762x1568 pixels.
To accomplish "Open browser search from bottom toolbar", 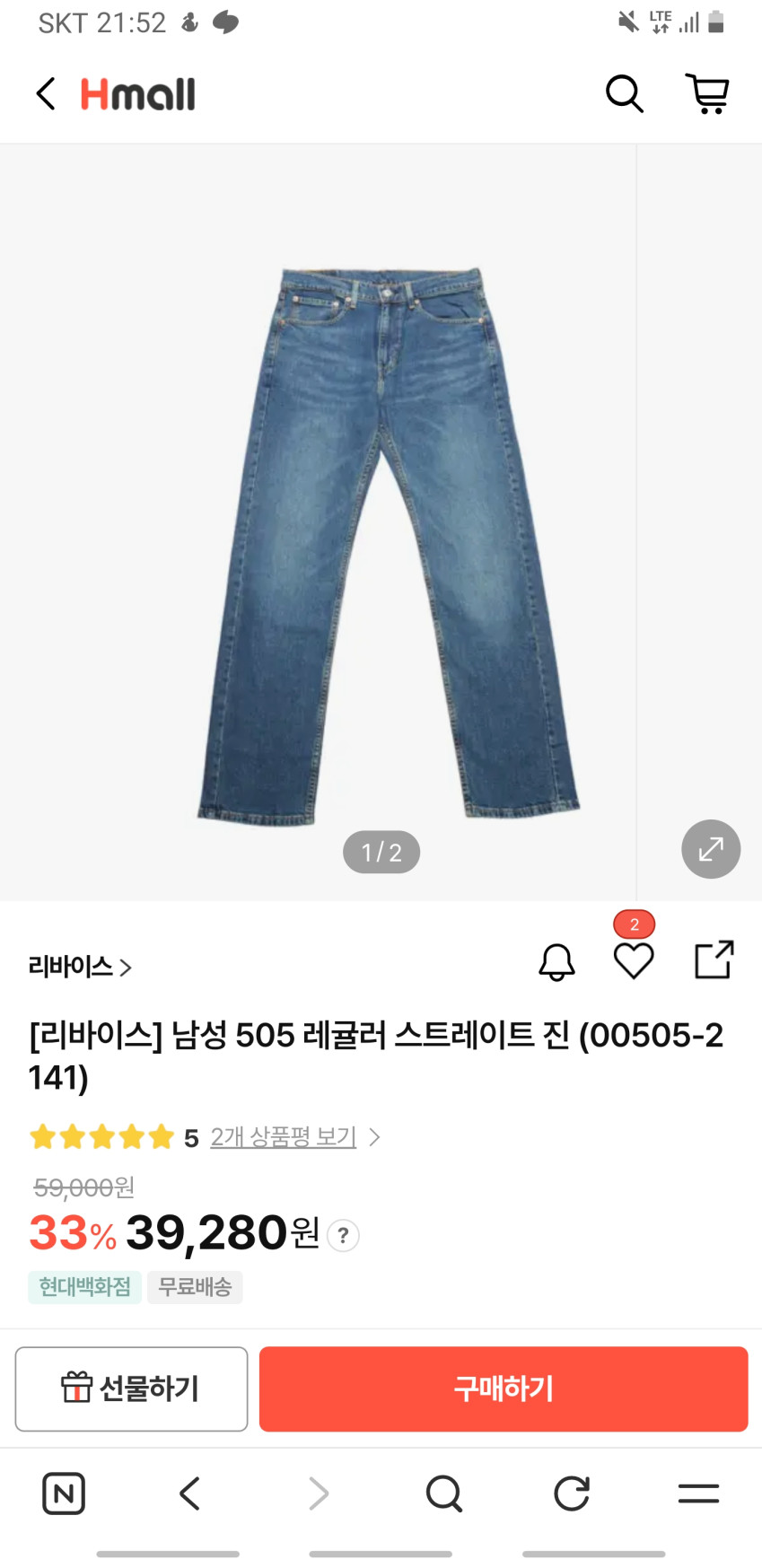I will tap(443, 1494).
